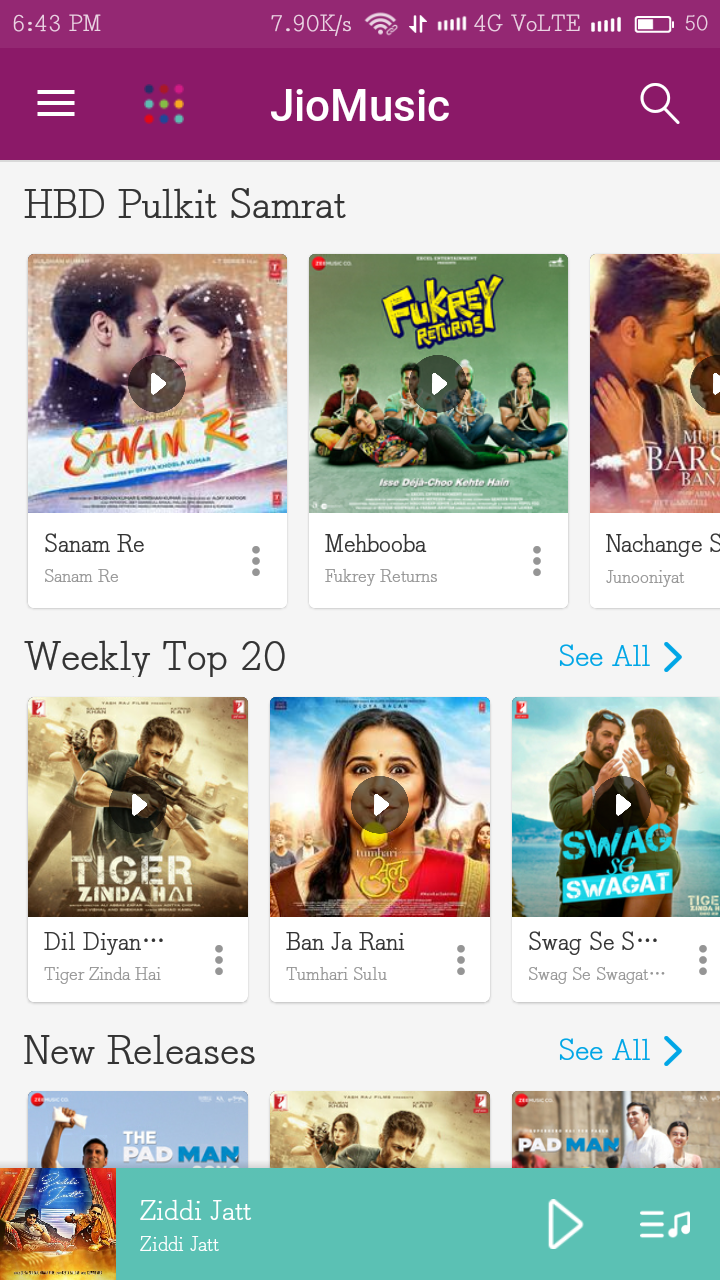Open the hamburger navigation drawer
This screenshot has height=1280, width=720.
point(56,104)
